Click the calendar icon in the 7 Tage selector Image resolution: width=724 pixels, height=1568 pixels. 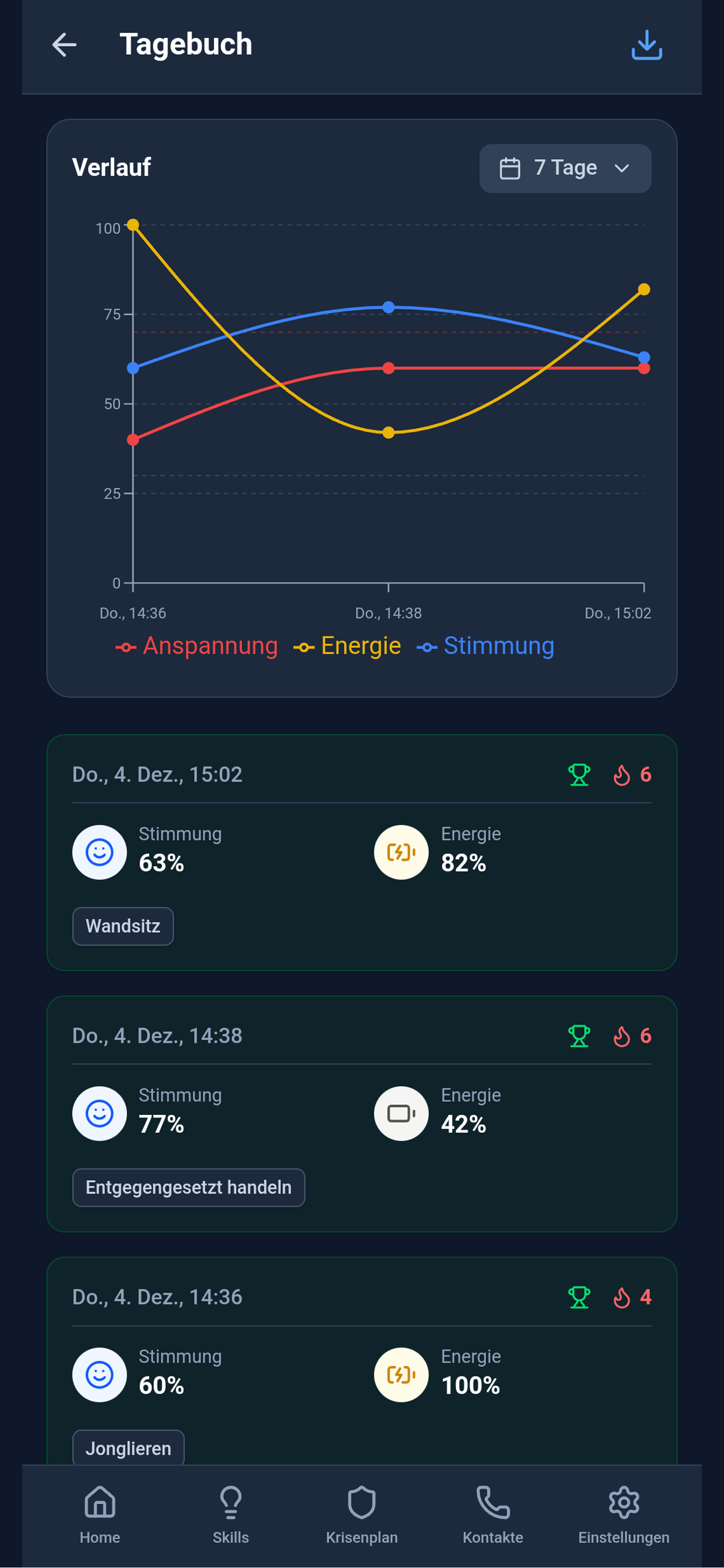click(510, 168)
